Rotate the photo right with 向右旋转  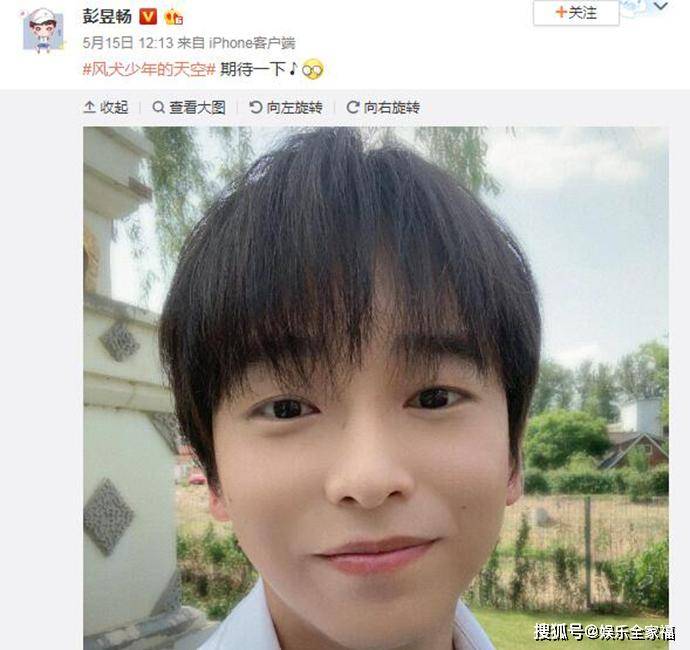384,107
